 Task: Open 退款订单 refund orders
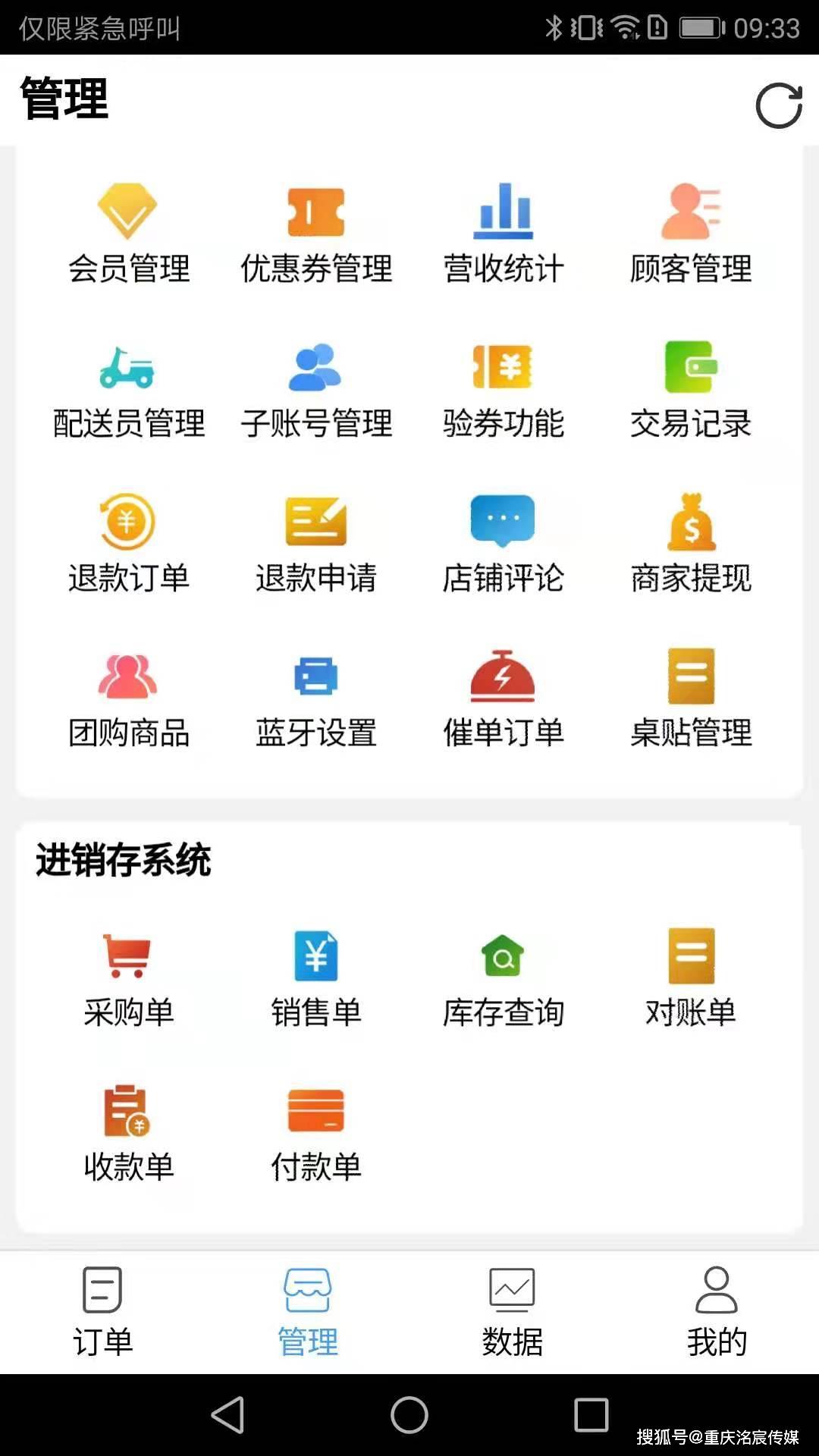click(x=128, y=544)
